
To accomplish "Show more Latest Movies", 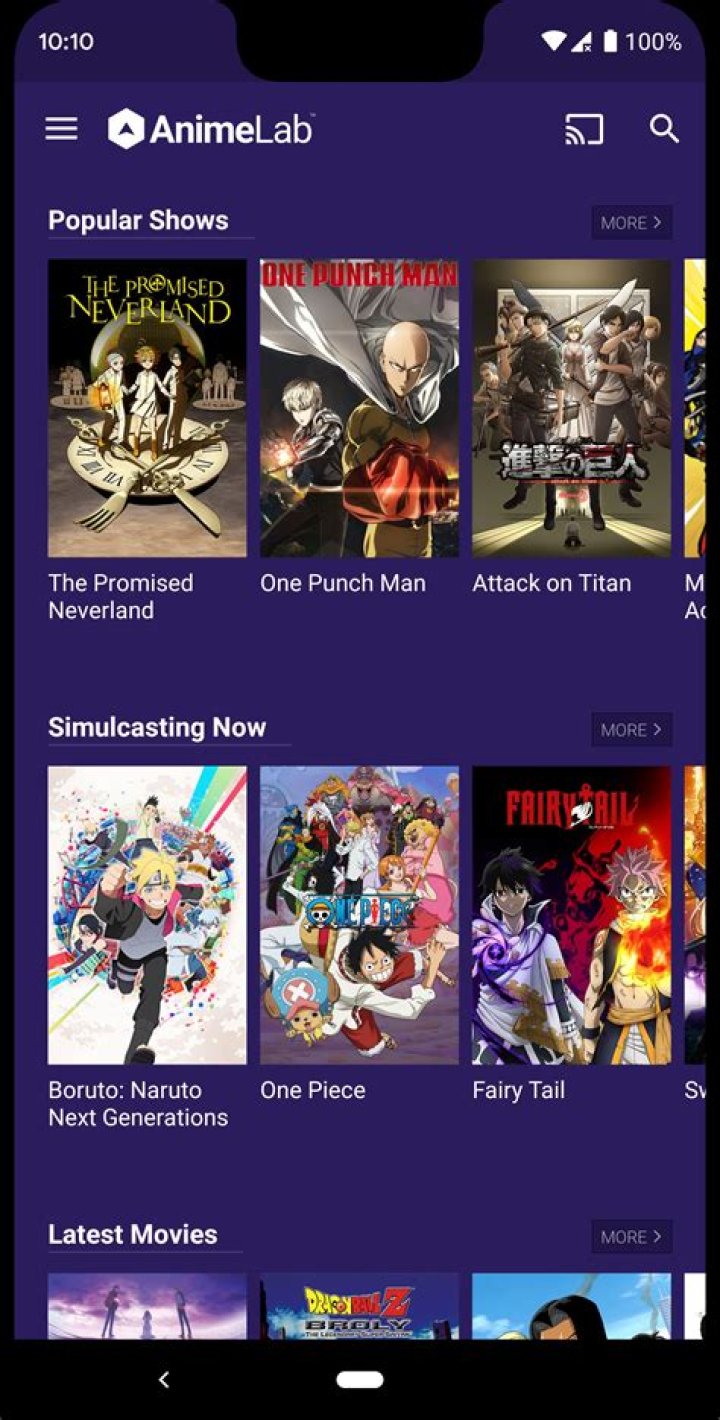I will pos(631,1236).
